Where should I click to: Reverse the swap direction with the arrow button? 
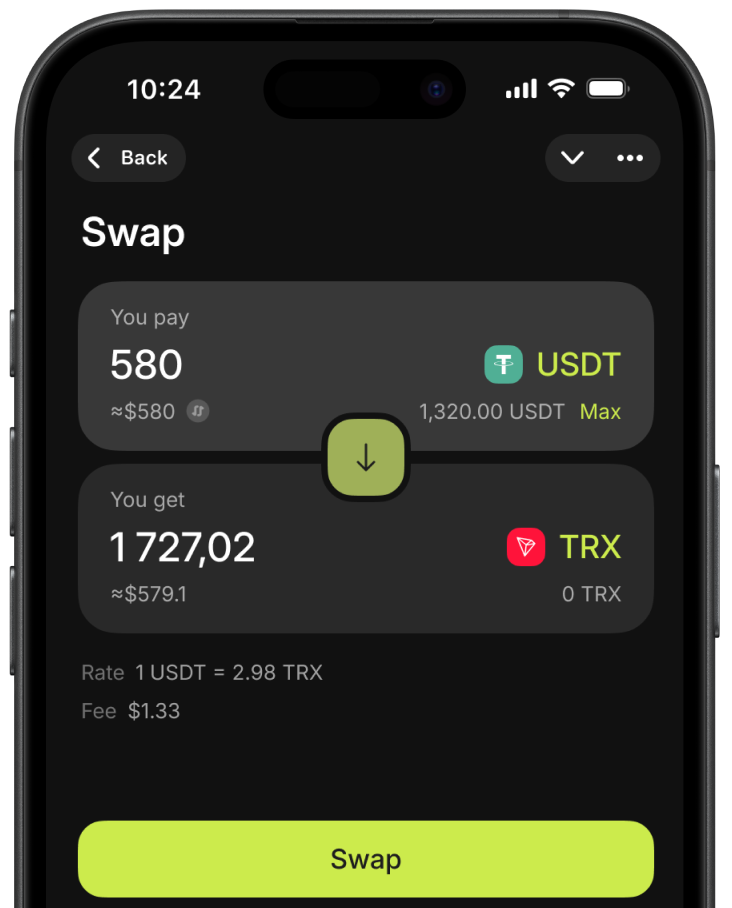(x=366, y=458)
